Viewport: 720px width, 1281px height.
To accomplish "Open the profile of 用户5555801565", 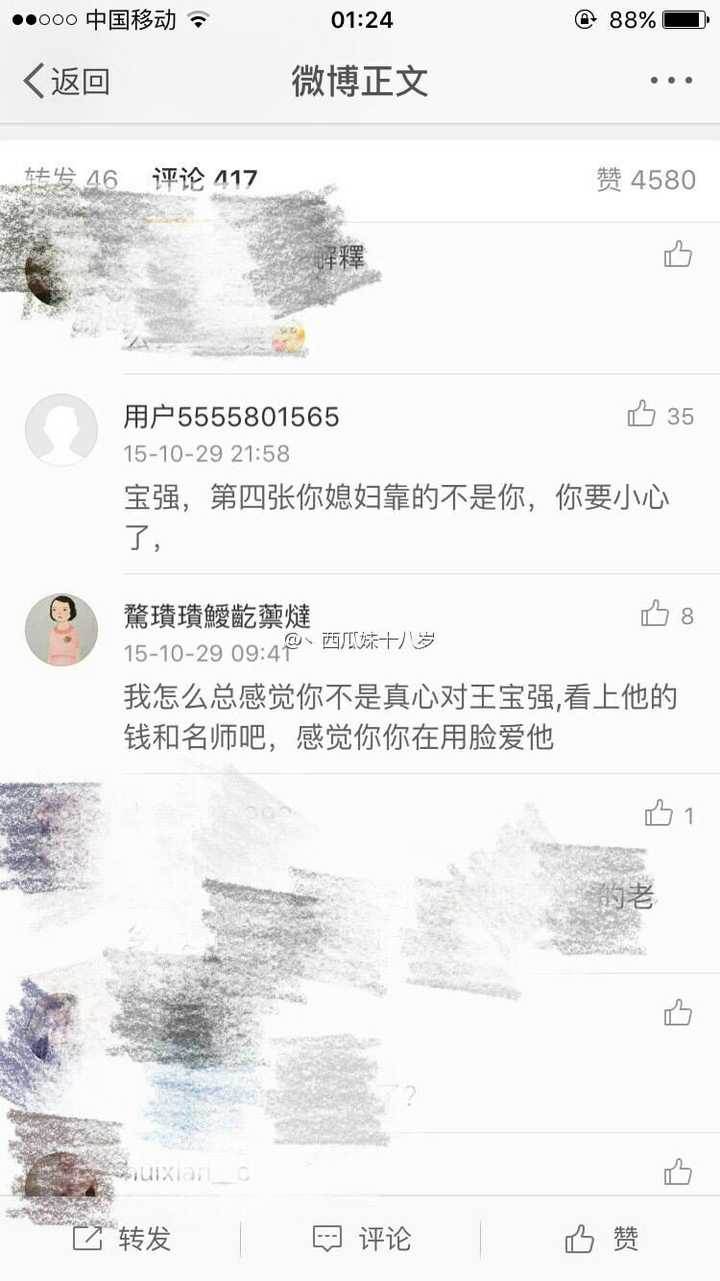I will point(61,430).
